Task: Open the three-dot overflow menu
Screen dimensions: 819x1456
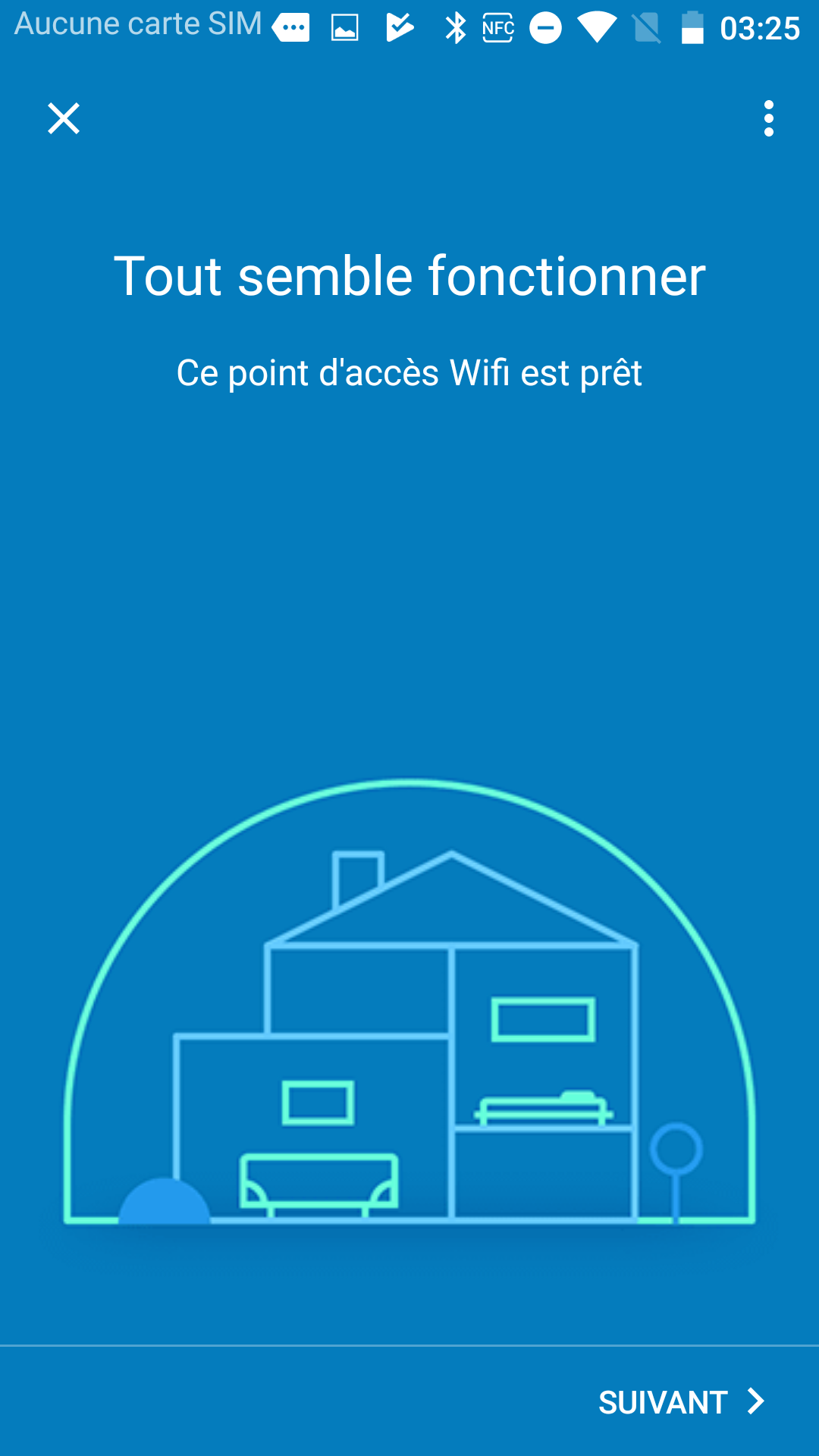Action: pos(768,118)
